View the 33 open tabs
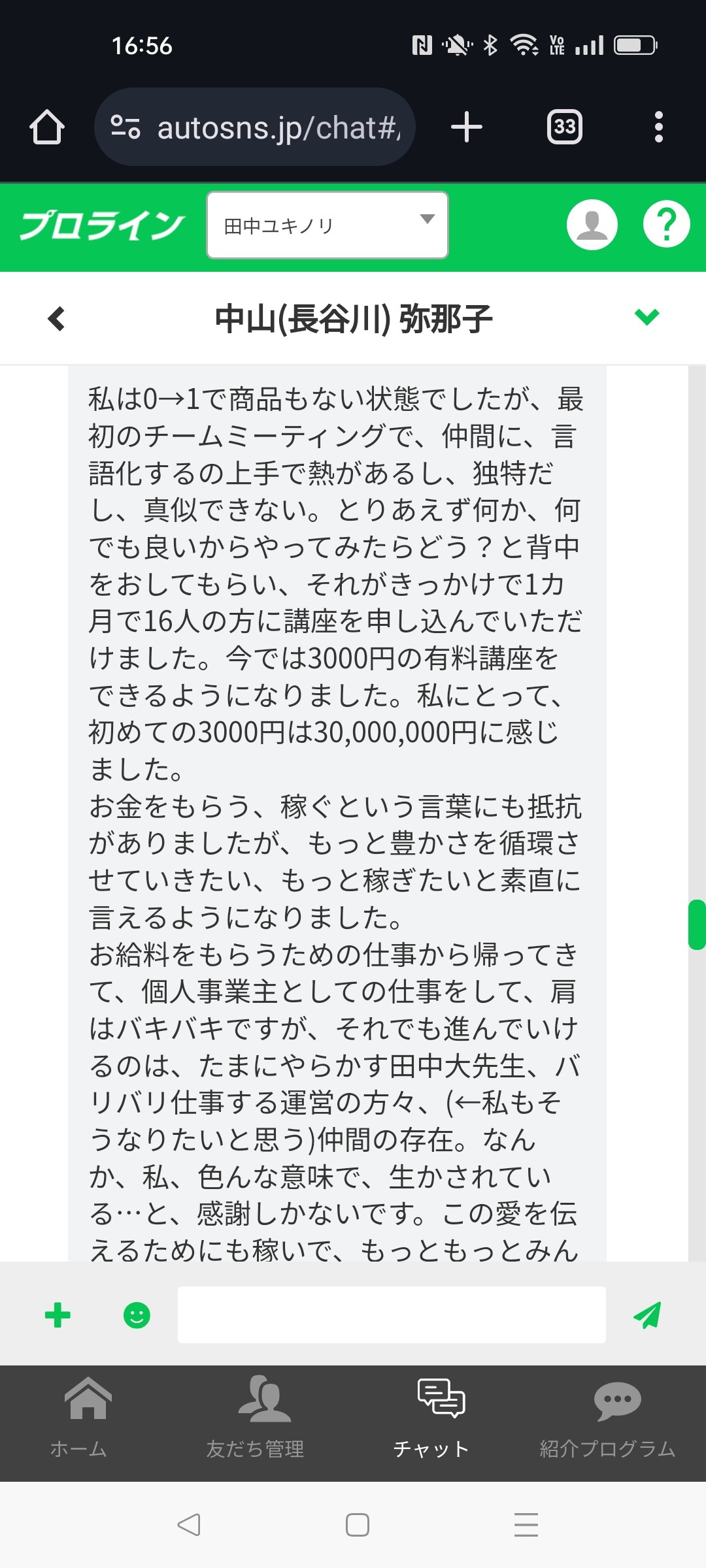 pyautogui.click(x=564, y=127)
